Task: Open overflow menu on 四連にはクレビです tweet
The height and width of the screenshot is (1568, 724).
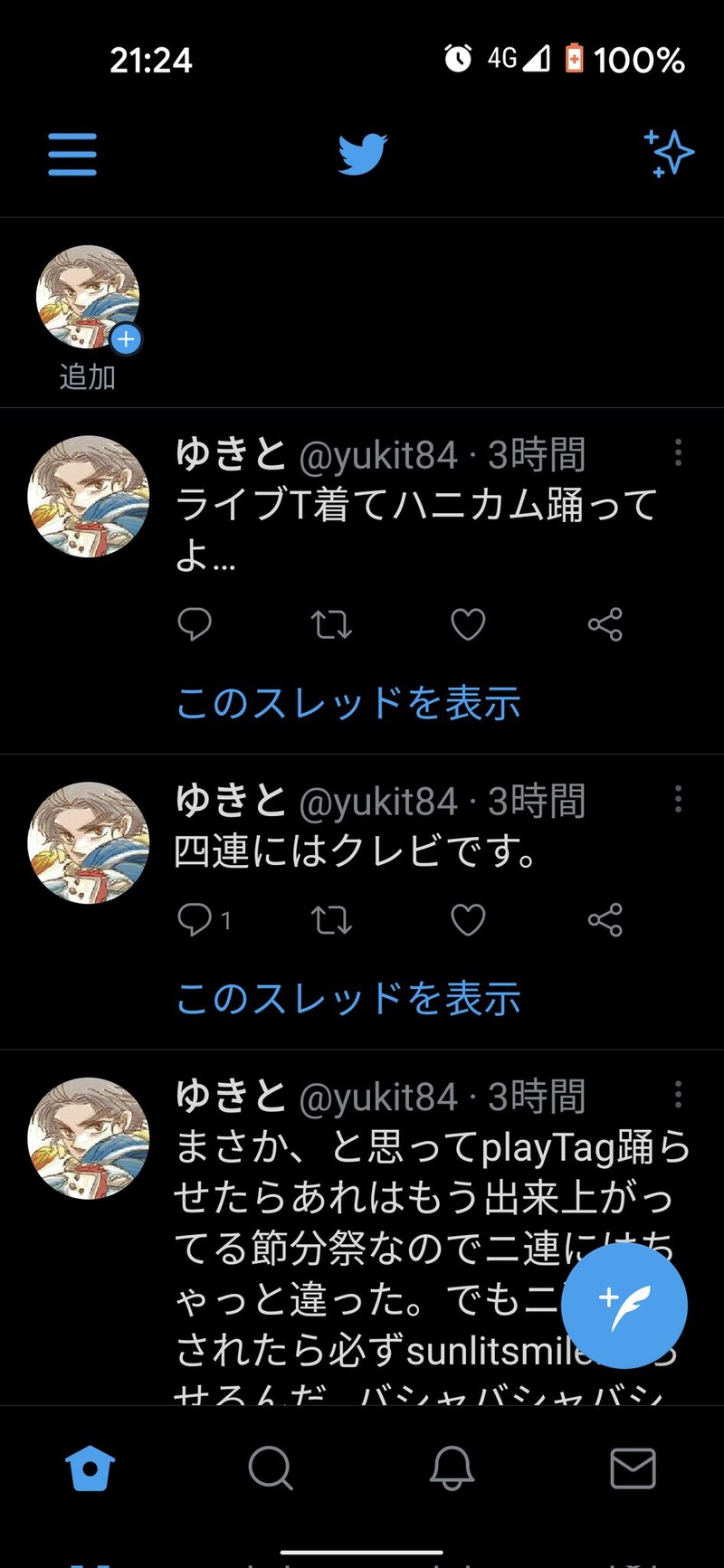Action: click(678, 799)
